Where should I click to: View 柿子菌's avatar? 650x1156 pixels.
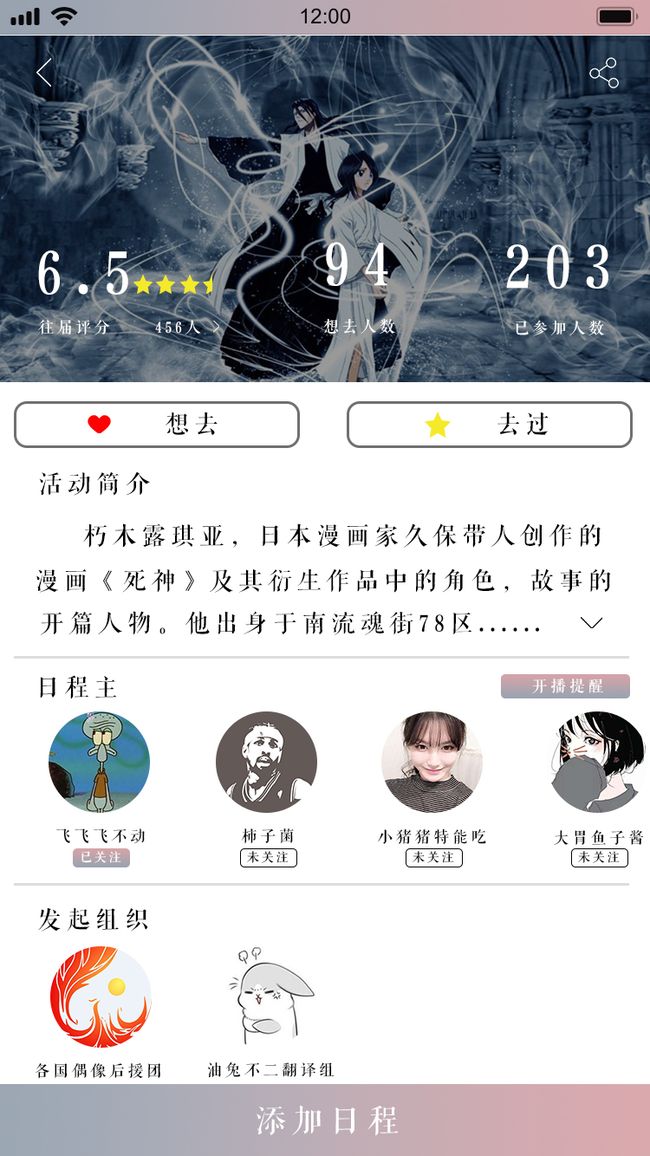click(x=266, y=762)
